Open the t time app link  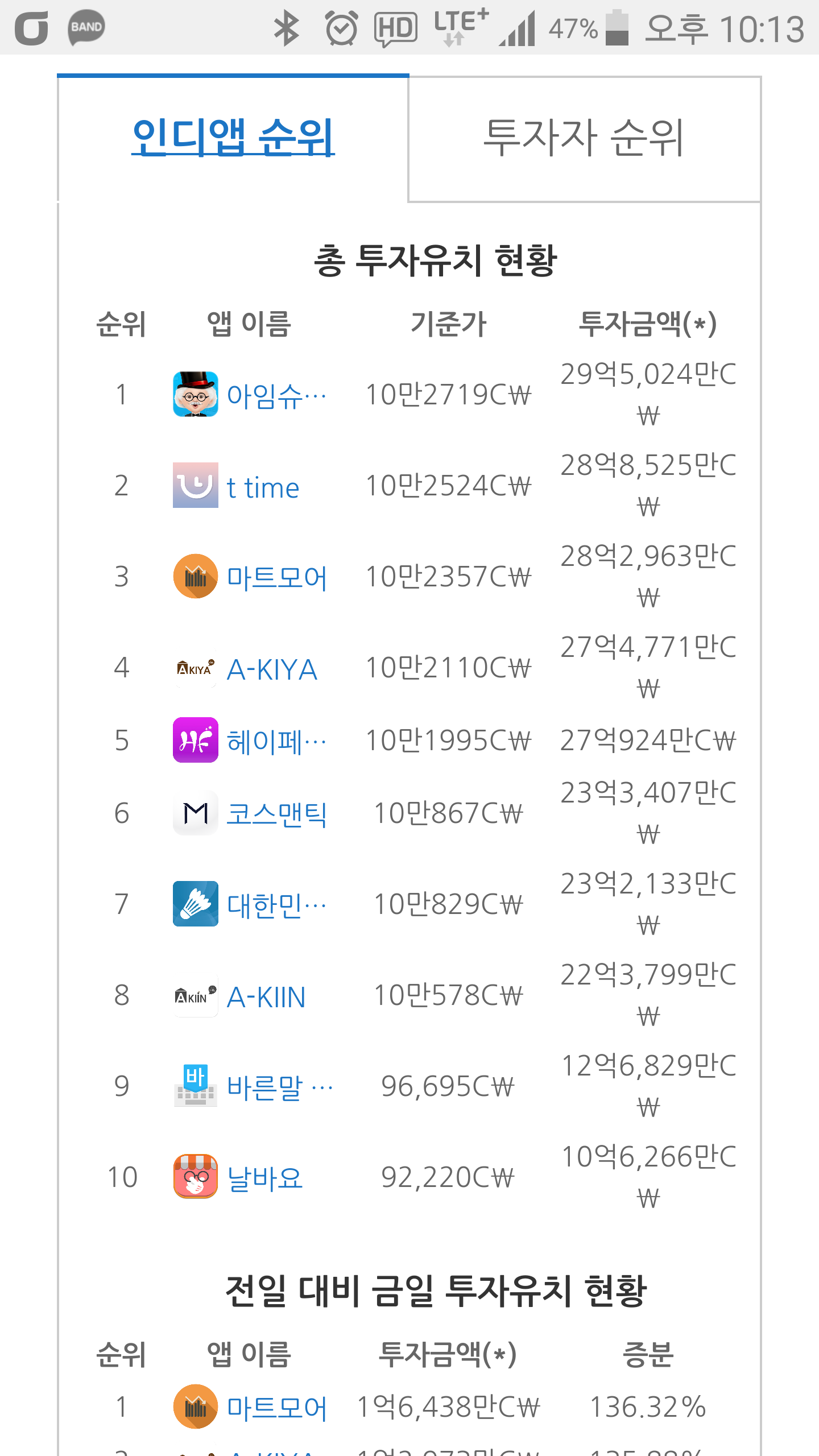coord(262,487)
